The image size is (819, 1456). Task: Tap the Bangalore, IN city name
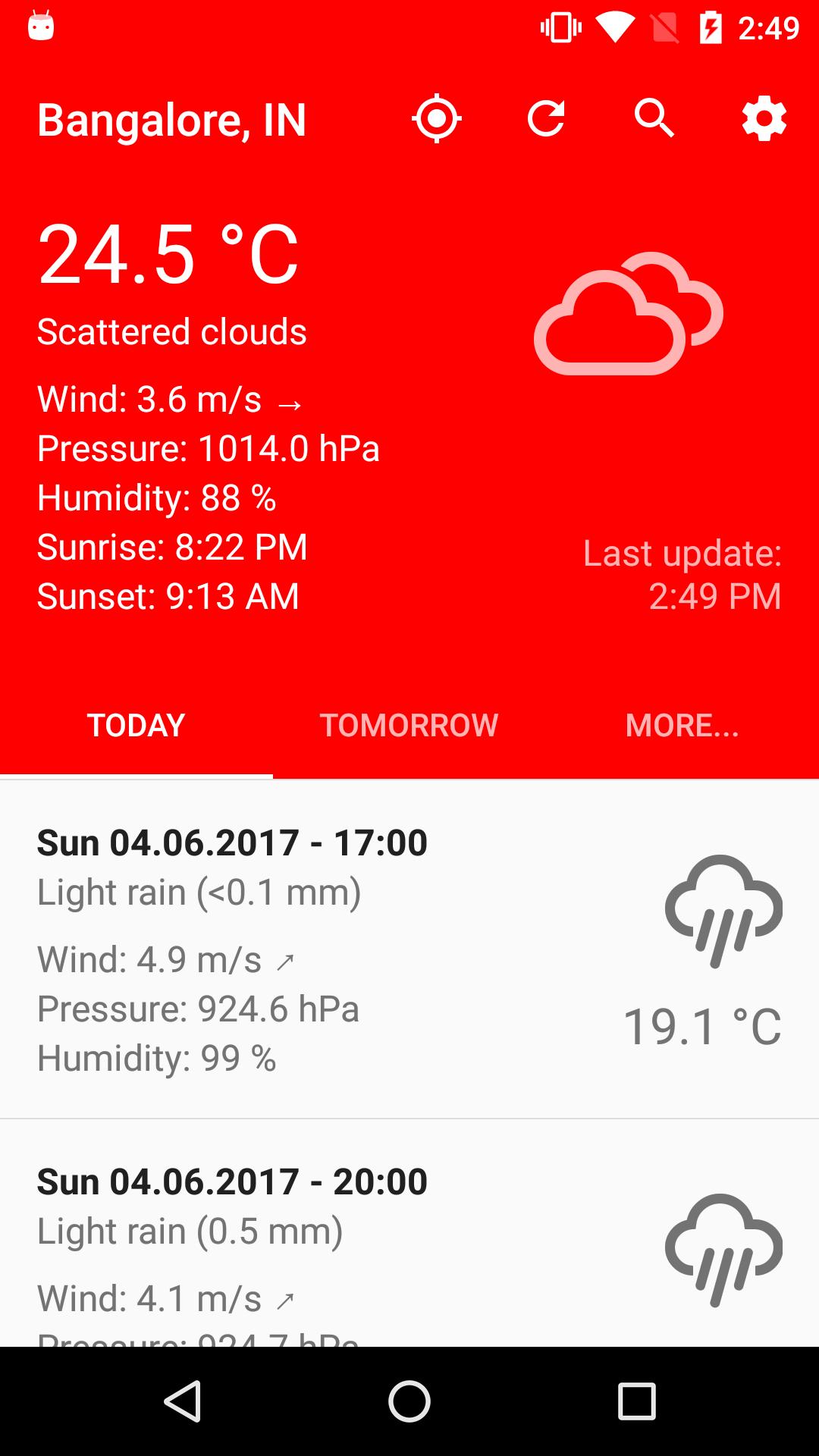(172, 120)
